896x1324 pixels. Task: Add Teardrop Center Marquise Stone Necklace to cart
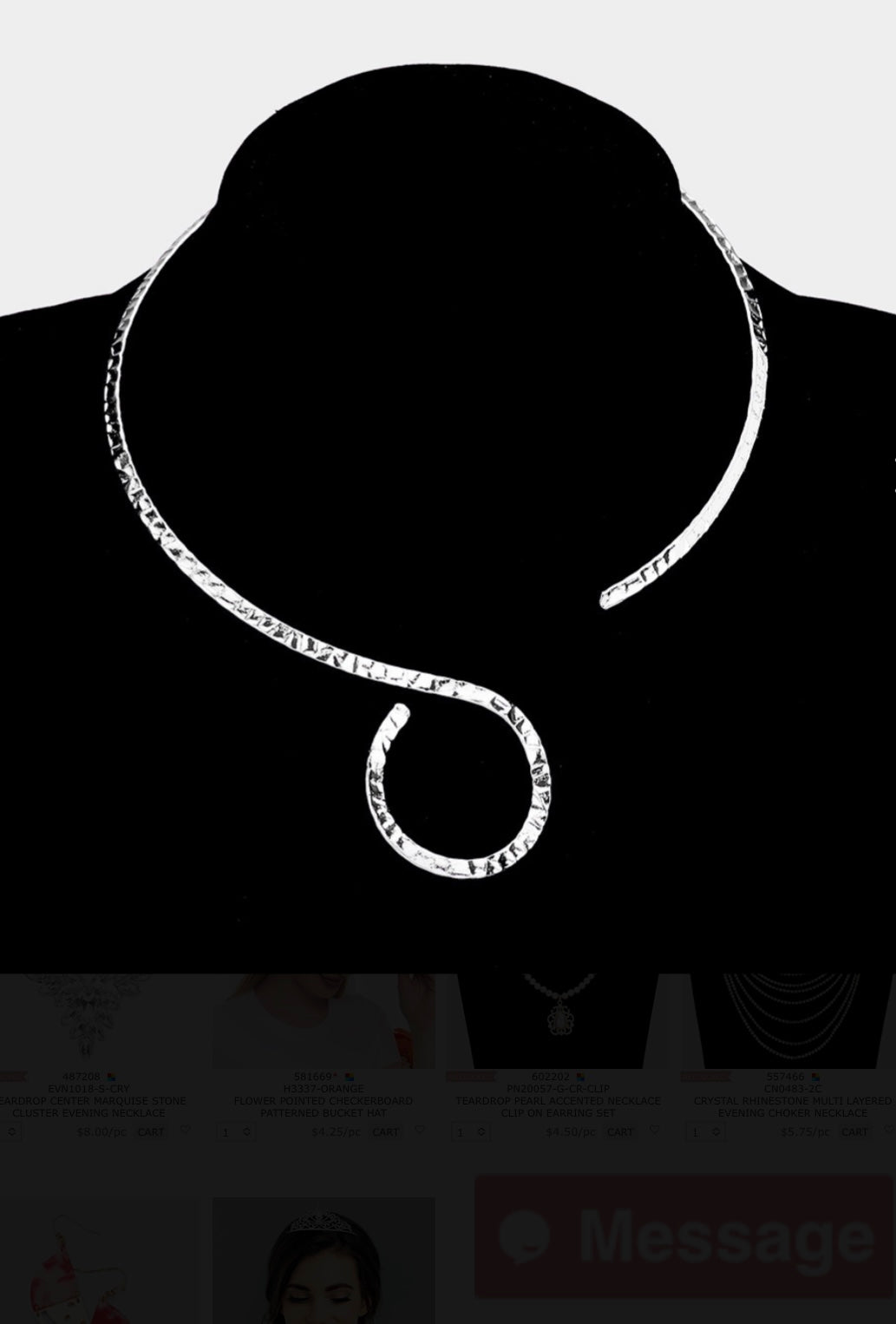tap(150, 1131)
